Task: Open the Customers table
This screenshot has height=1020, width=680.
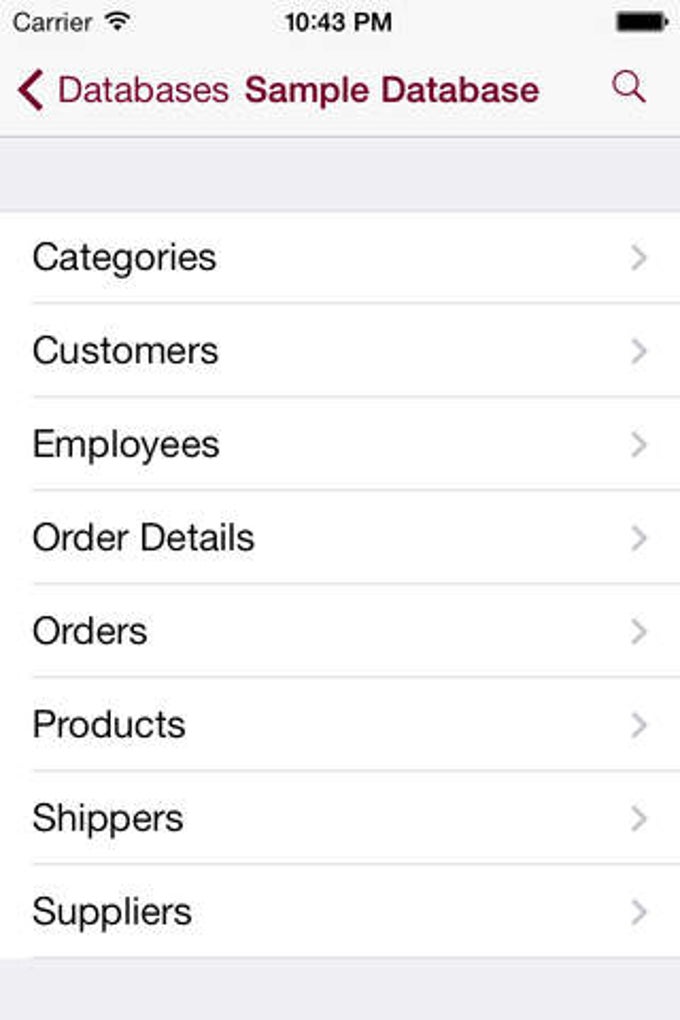Action: pos(340,351)
